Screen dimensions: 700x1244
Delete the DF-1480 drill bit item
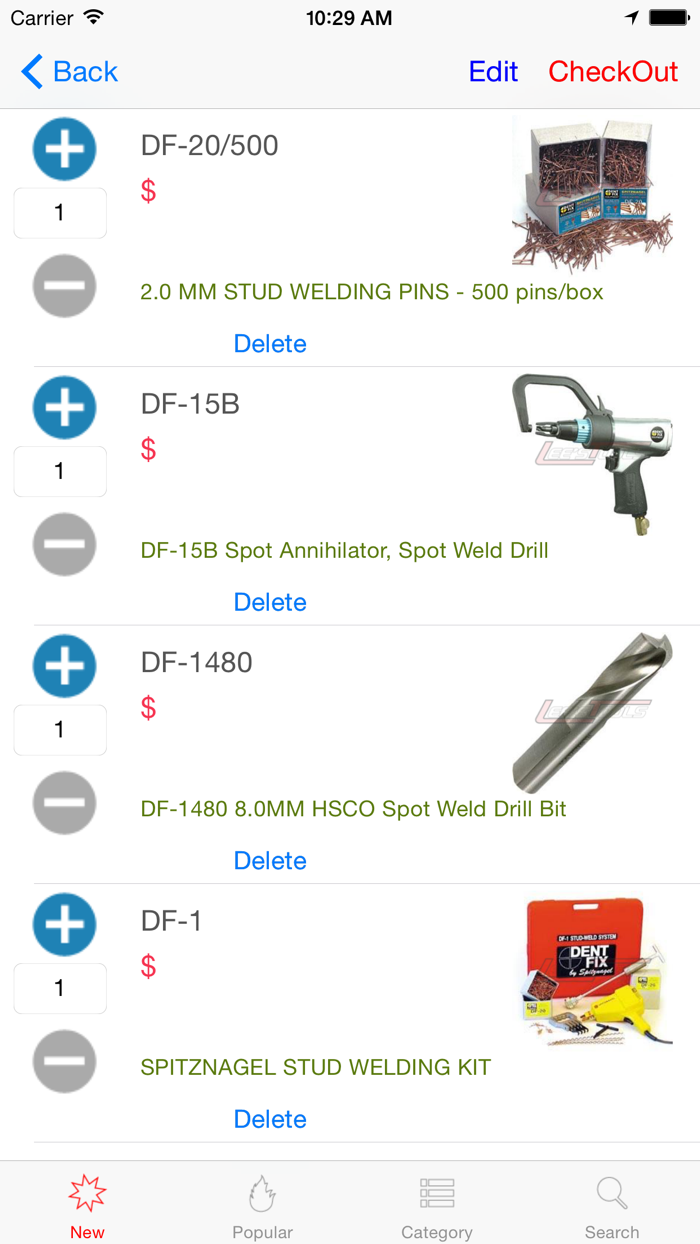270,861
